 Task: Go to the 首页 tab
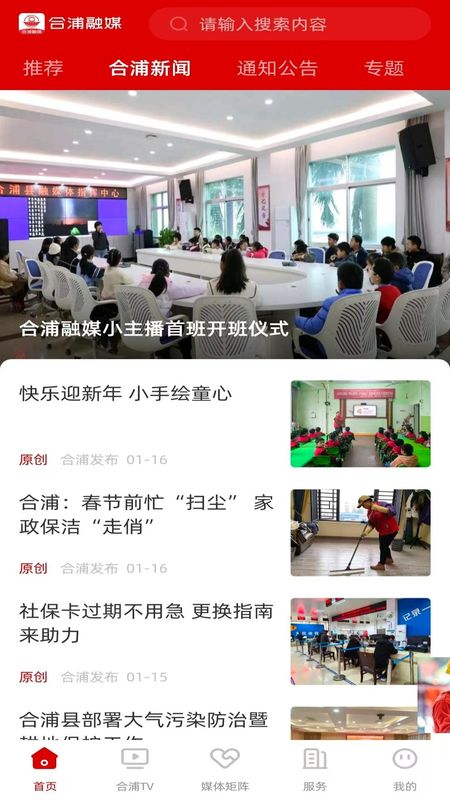[45, 769]
